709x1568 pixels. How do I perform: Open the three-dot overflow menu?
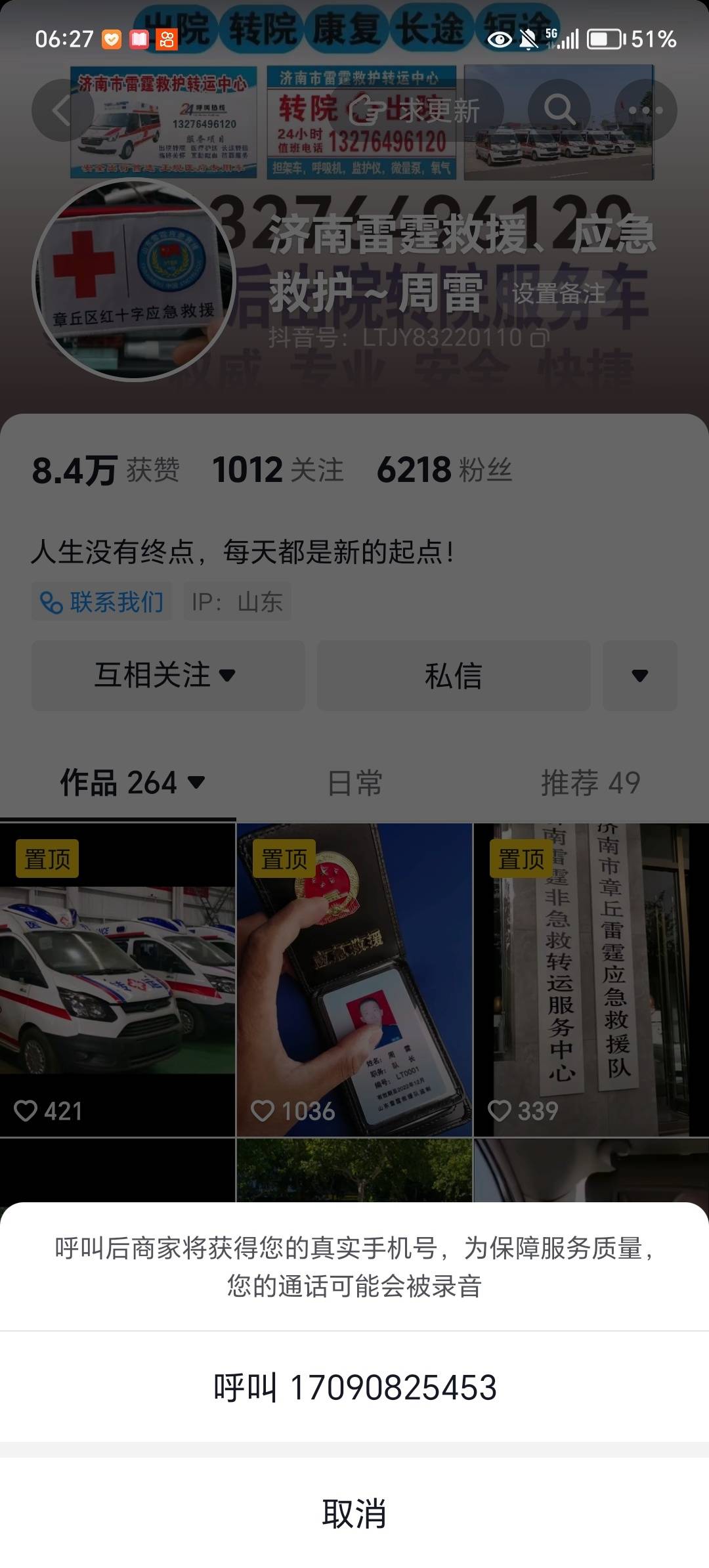tap(645, 110)
